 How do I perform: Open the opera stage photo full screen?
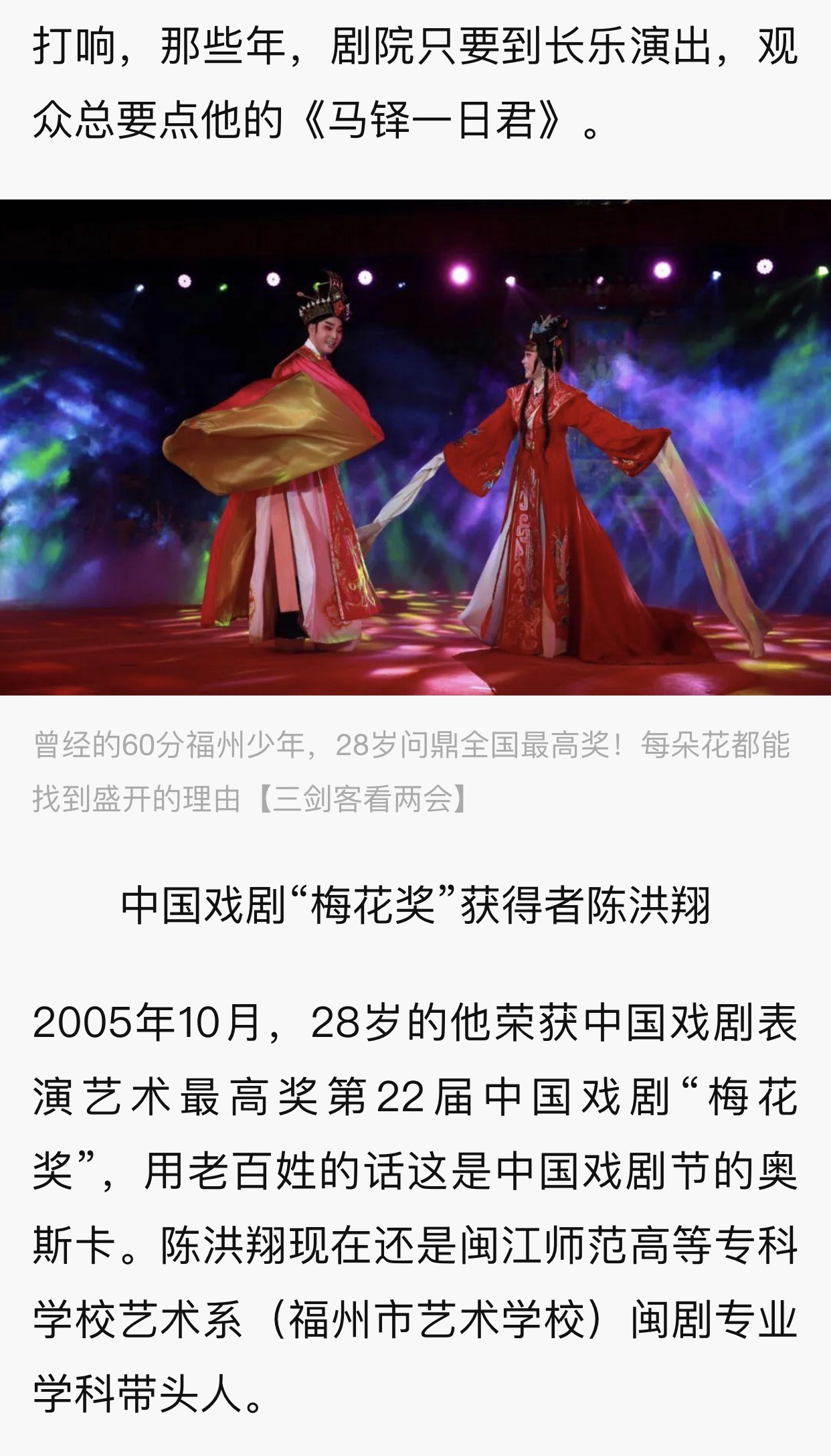click(415, 447)
